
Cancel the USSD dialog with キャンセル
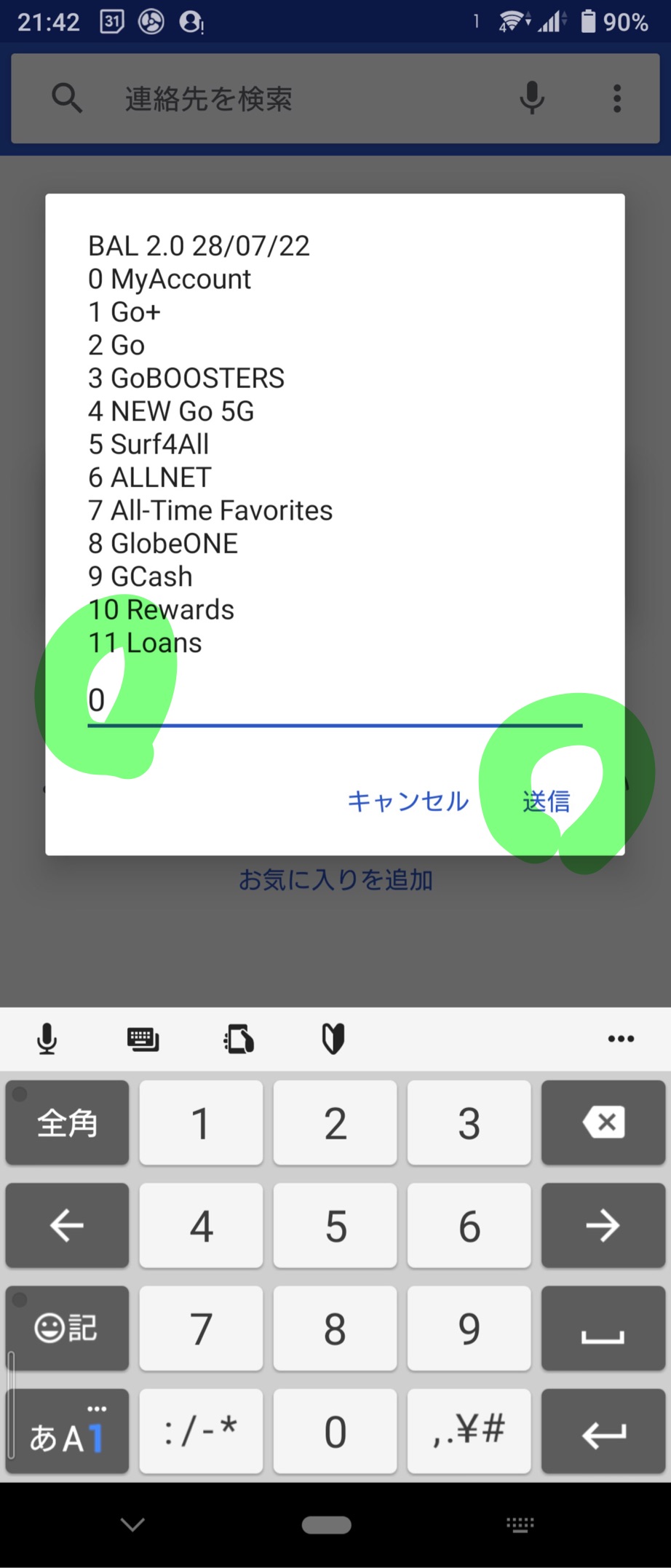pyautogui.click(x=408, y=801)
